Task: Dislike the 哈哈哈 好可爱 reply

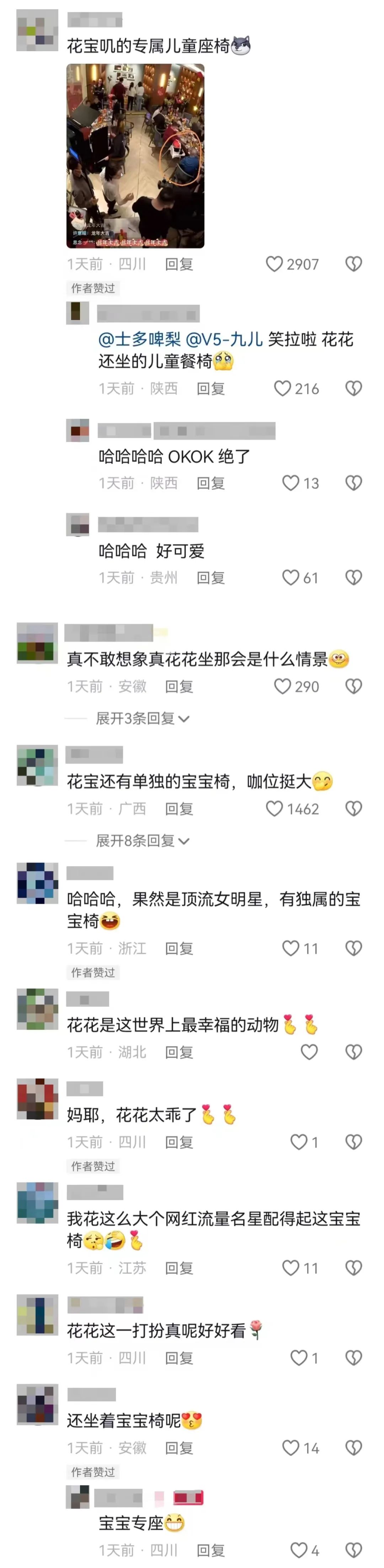Action: tap(353, 577)
